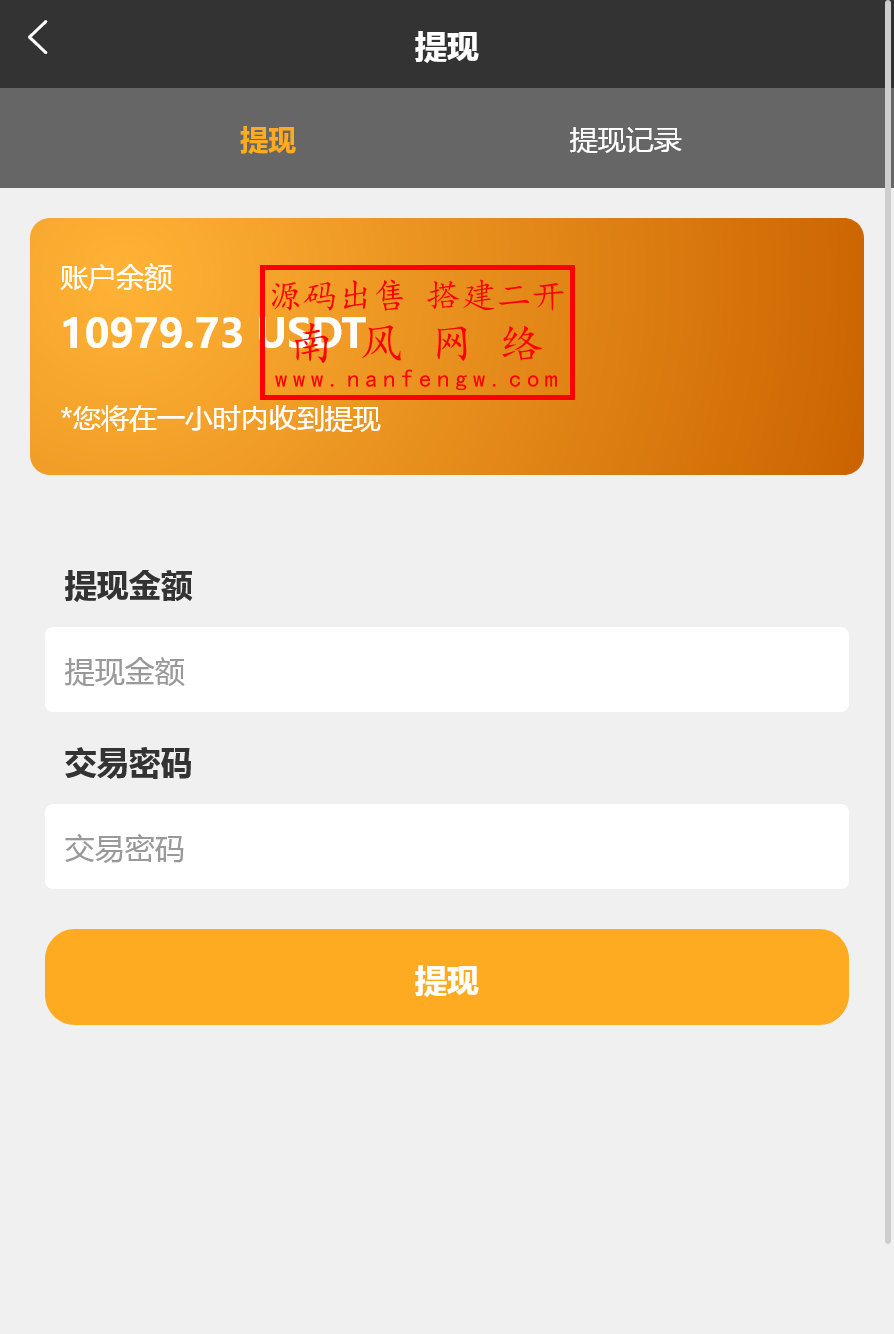Viewport: 894px width, 1334px height.
Task: Click the 提现 page title
Action: pos(447,44)
